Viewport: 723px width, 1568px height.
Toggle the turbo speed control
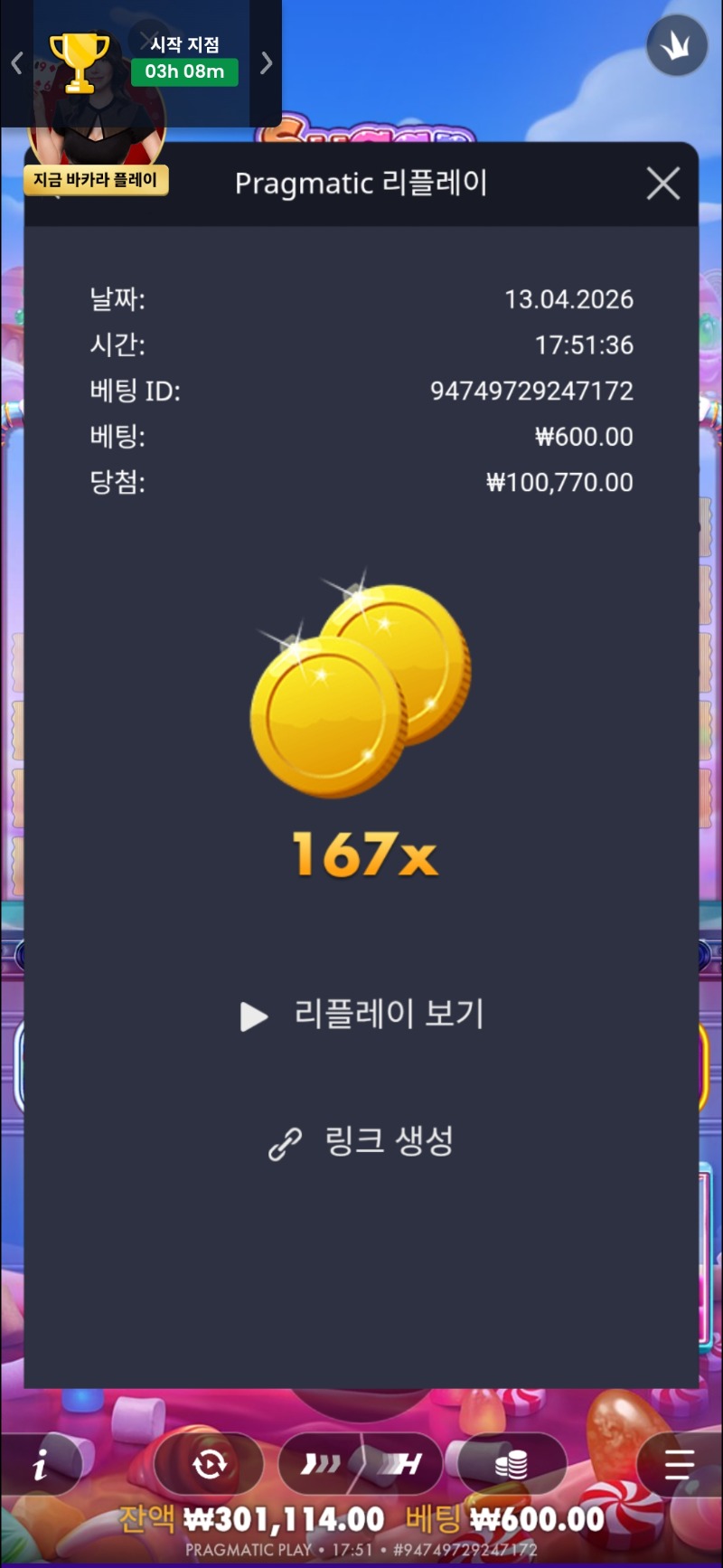361,1464
